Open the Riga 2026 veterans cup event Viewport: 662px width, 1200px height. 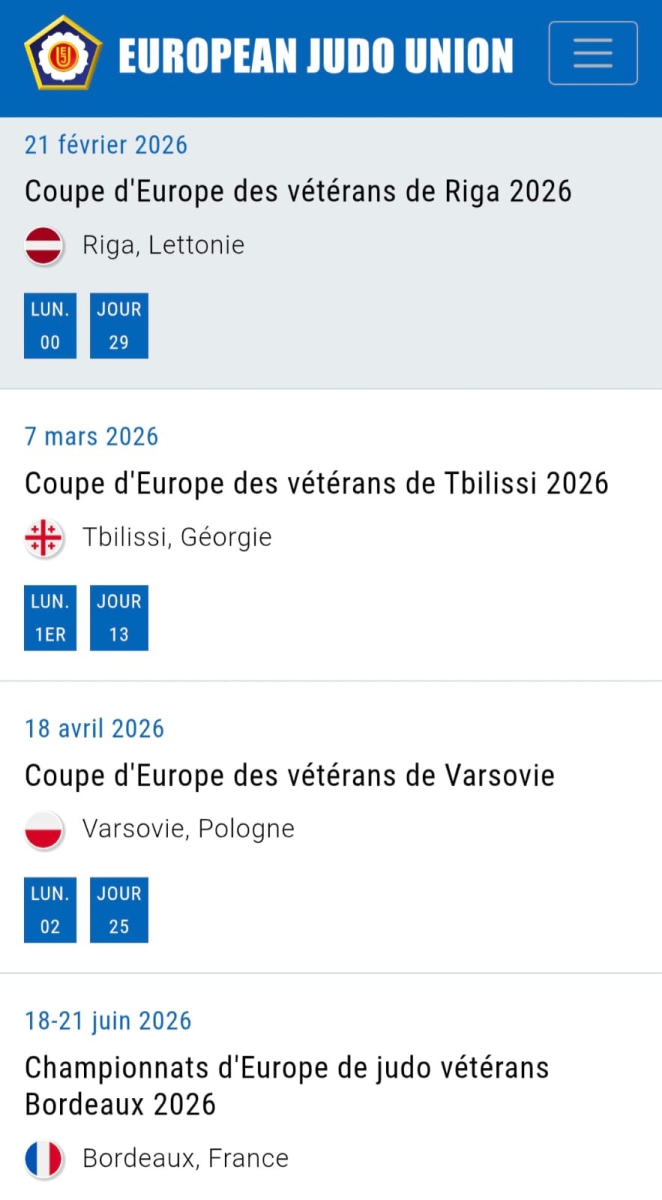pos(298,191)
